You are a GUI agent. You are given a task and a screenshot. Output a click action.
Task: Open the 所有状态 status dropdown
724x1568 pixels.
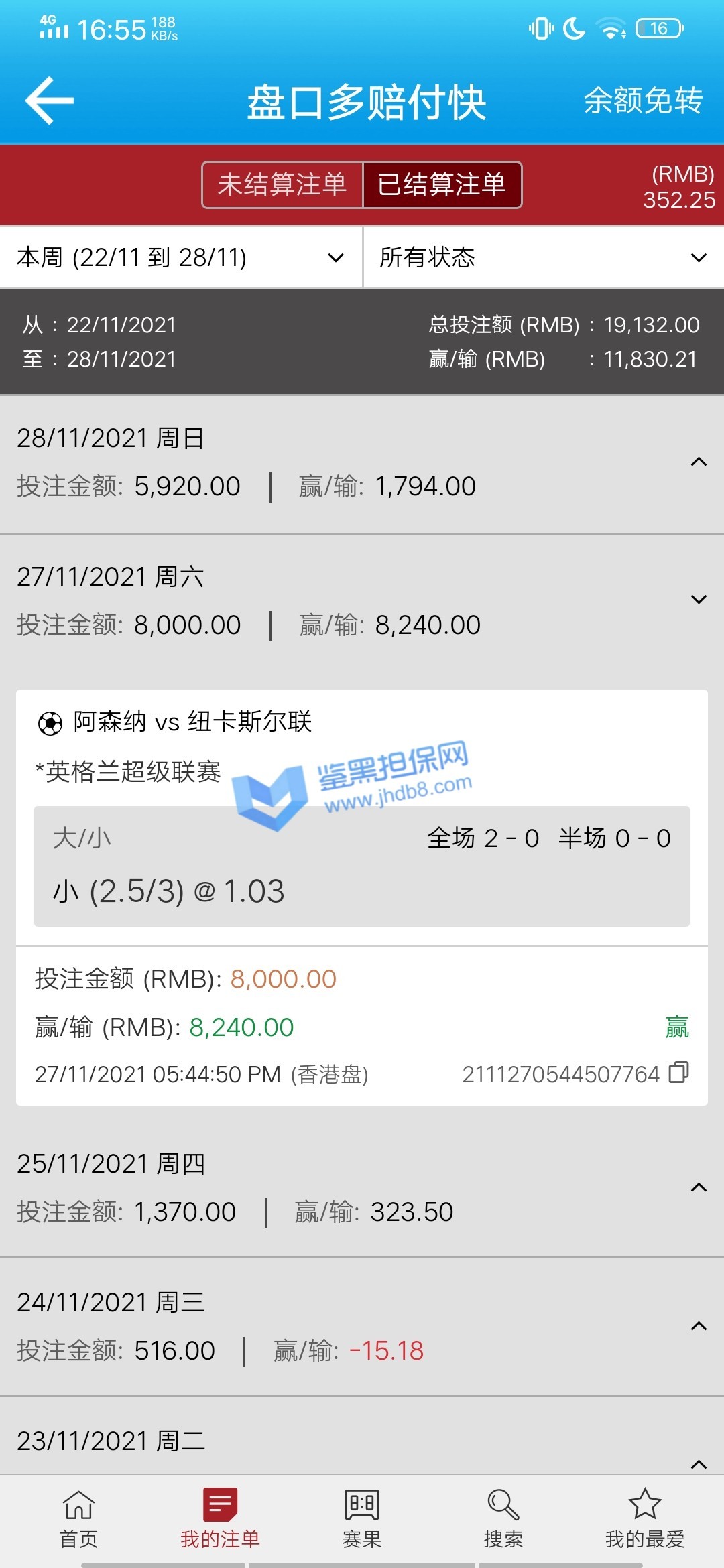(543, 258)
